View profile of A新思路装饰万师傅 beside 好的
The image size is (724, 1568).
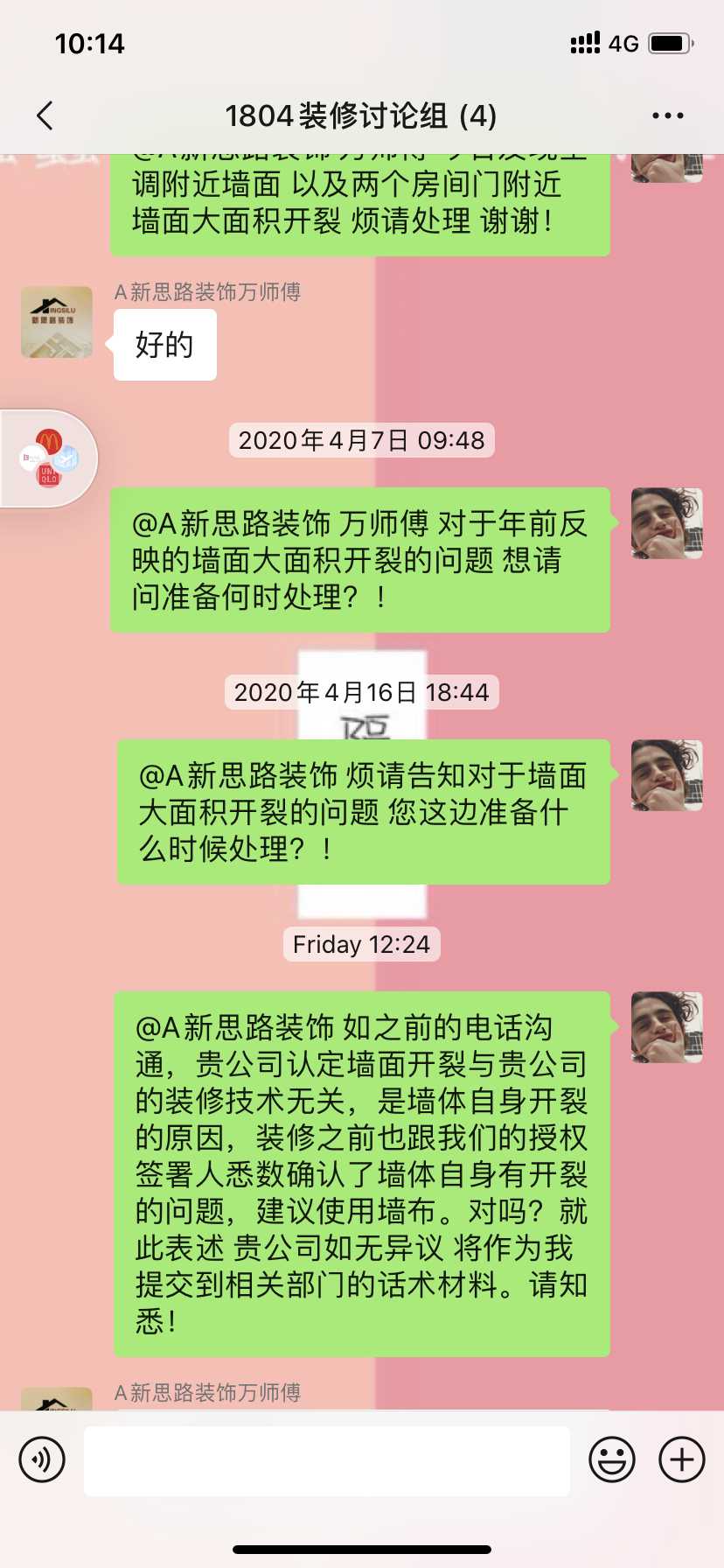pyautogui.click(x=57, y=322)
